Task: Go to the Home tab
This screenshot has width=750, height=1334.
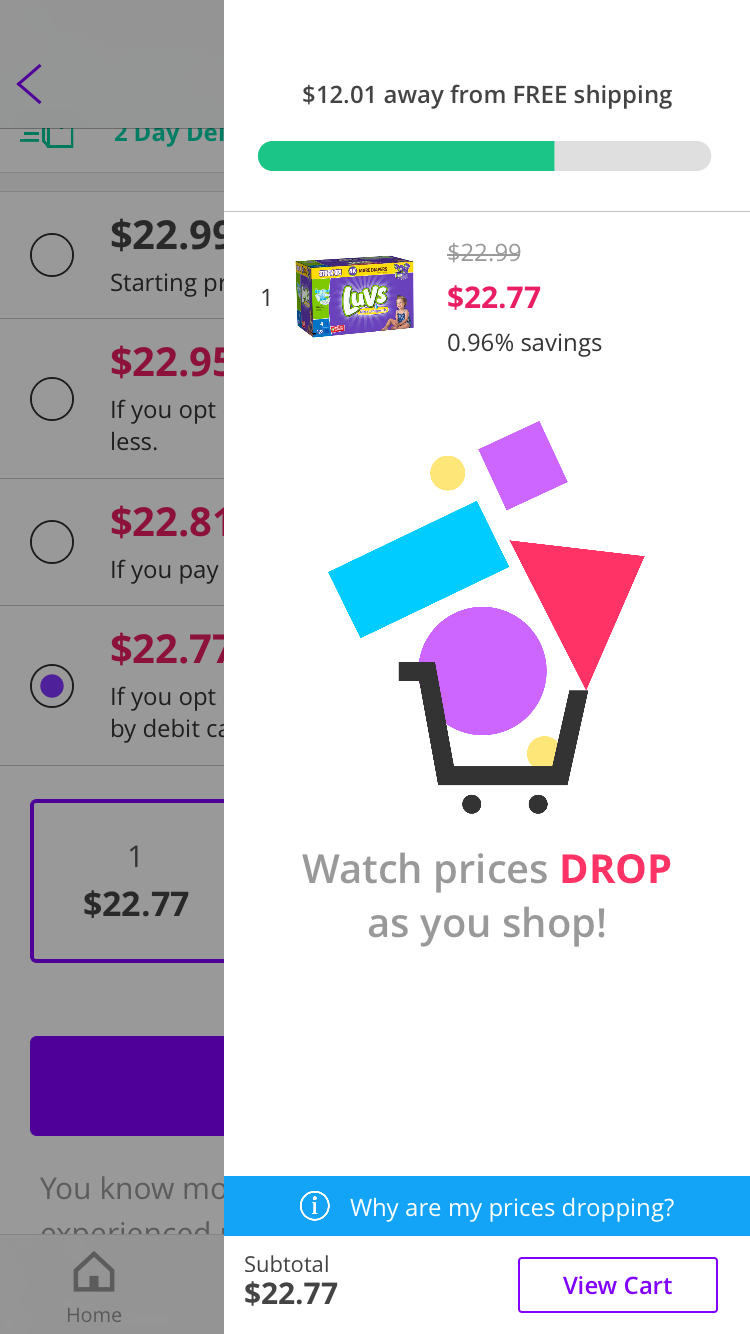Action: (94, 1285)
